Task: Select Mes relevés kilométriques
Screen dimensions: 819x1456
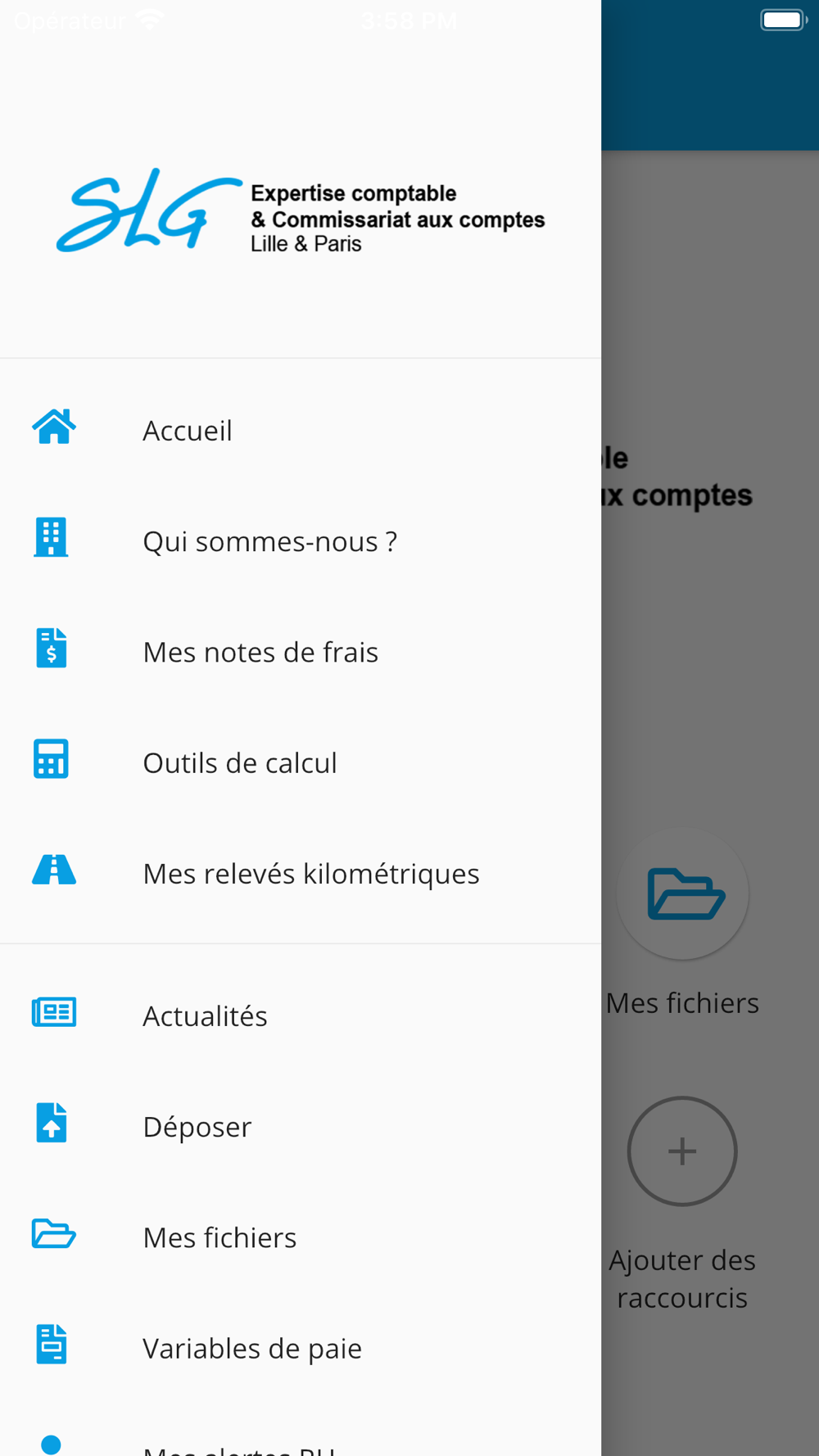Action: tap(310, 873)
